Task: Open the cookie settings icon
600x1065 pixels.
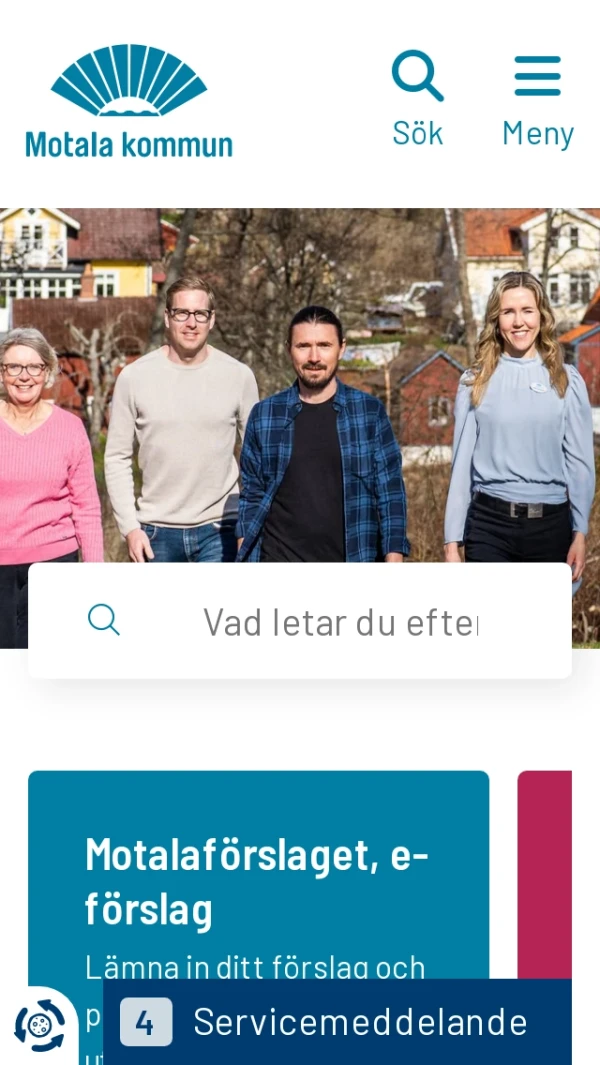Action: coord(40,1025)
